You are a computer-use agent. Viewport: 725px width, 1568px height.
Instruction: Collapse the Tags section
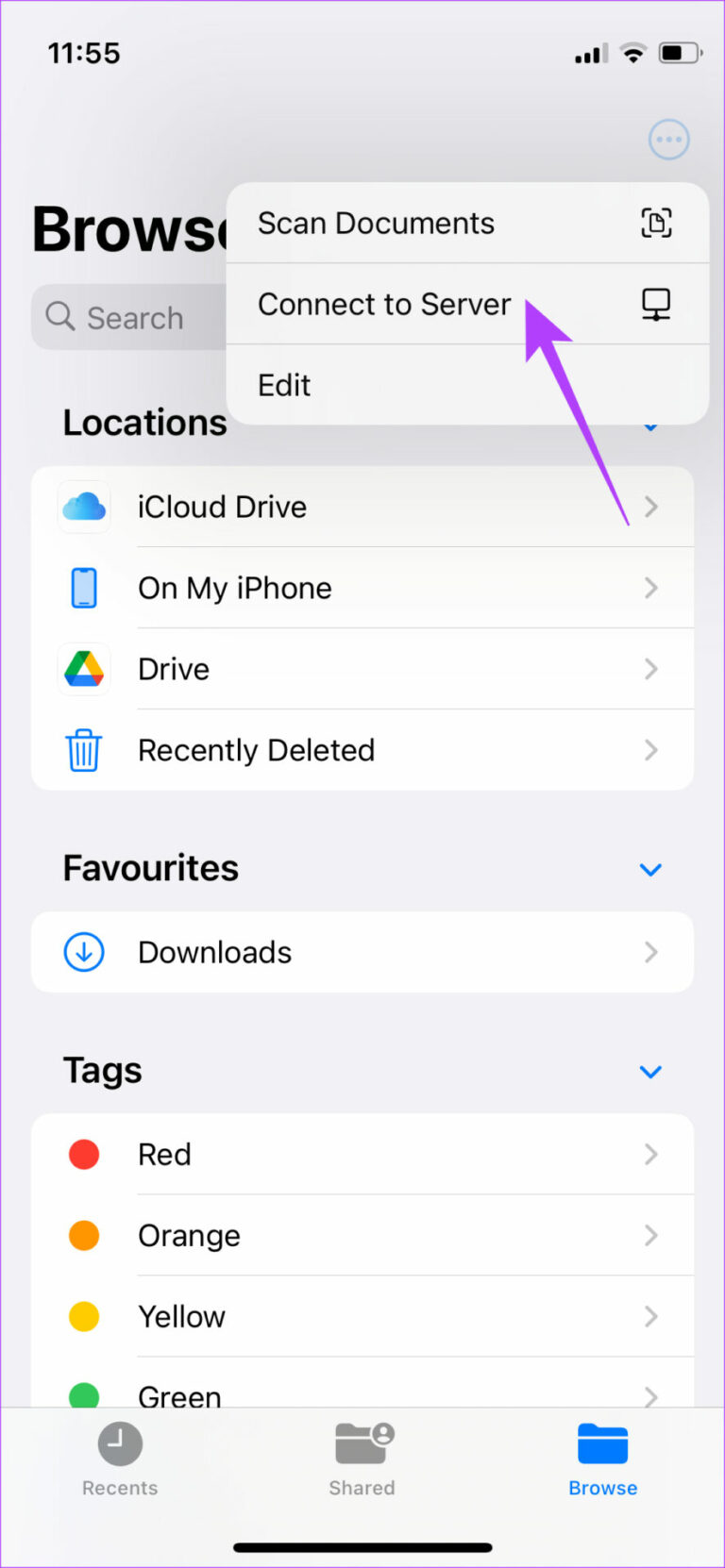(650, 1072)
